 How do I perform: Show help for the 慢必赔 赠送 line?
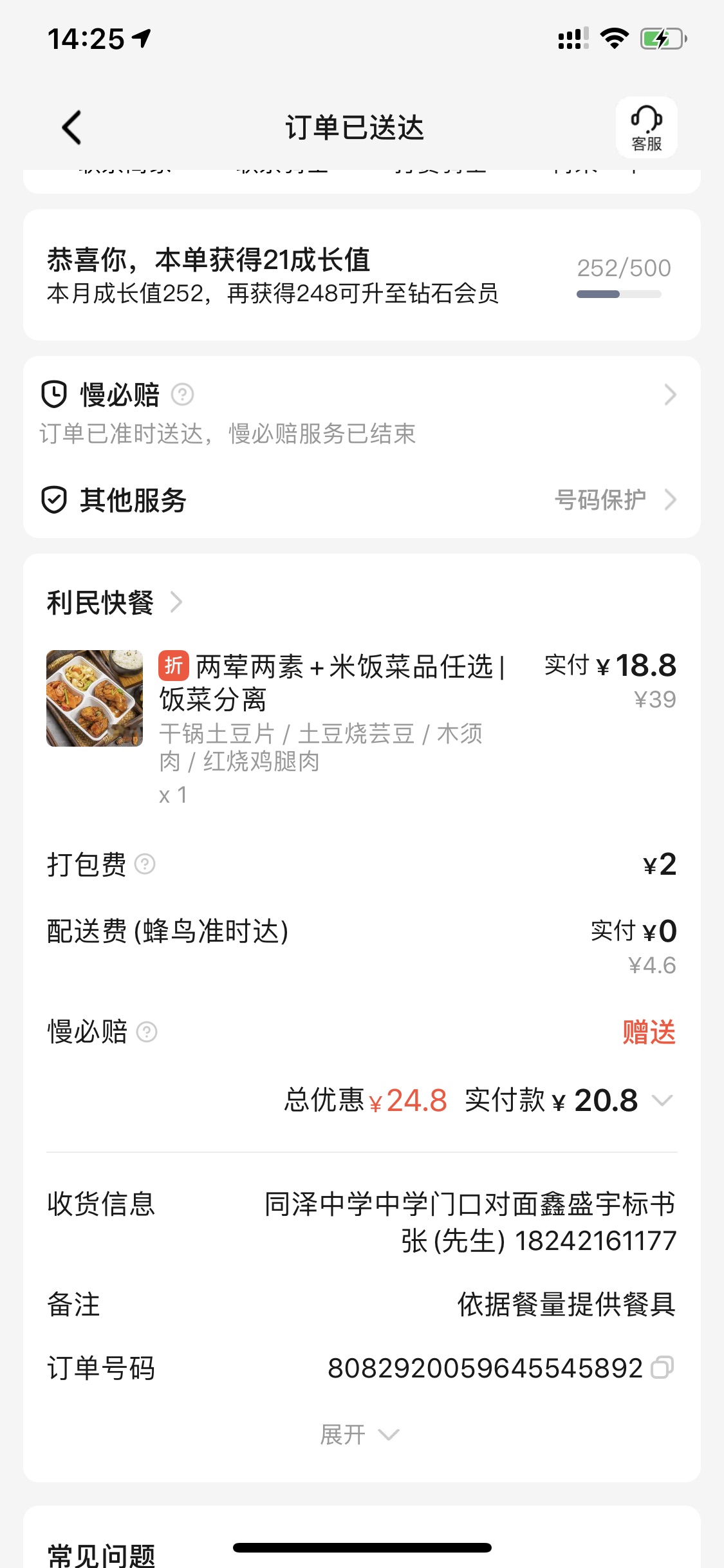click(147, 1032)
